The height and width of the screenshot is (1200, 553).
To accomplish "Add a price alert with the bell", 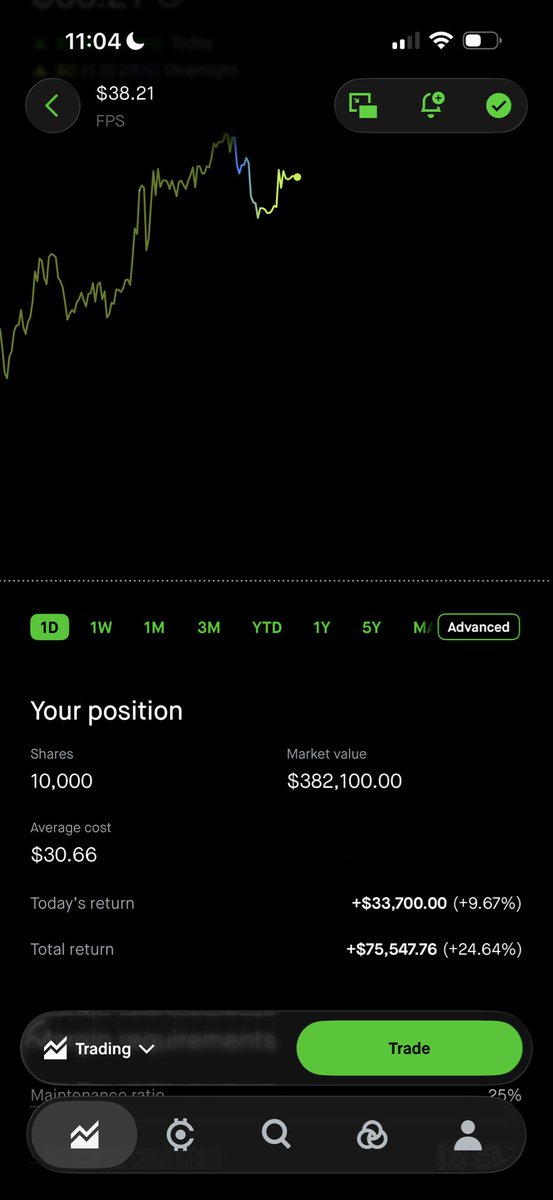I will click(432, 105).
